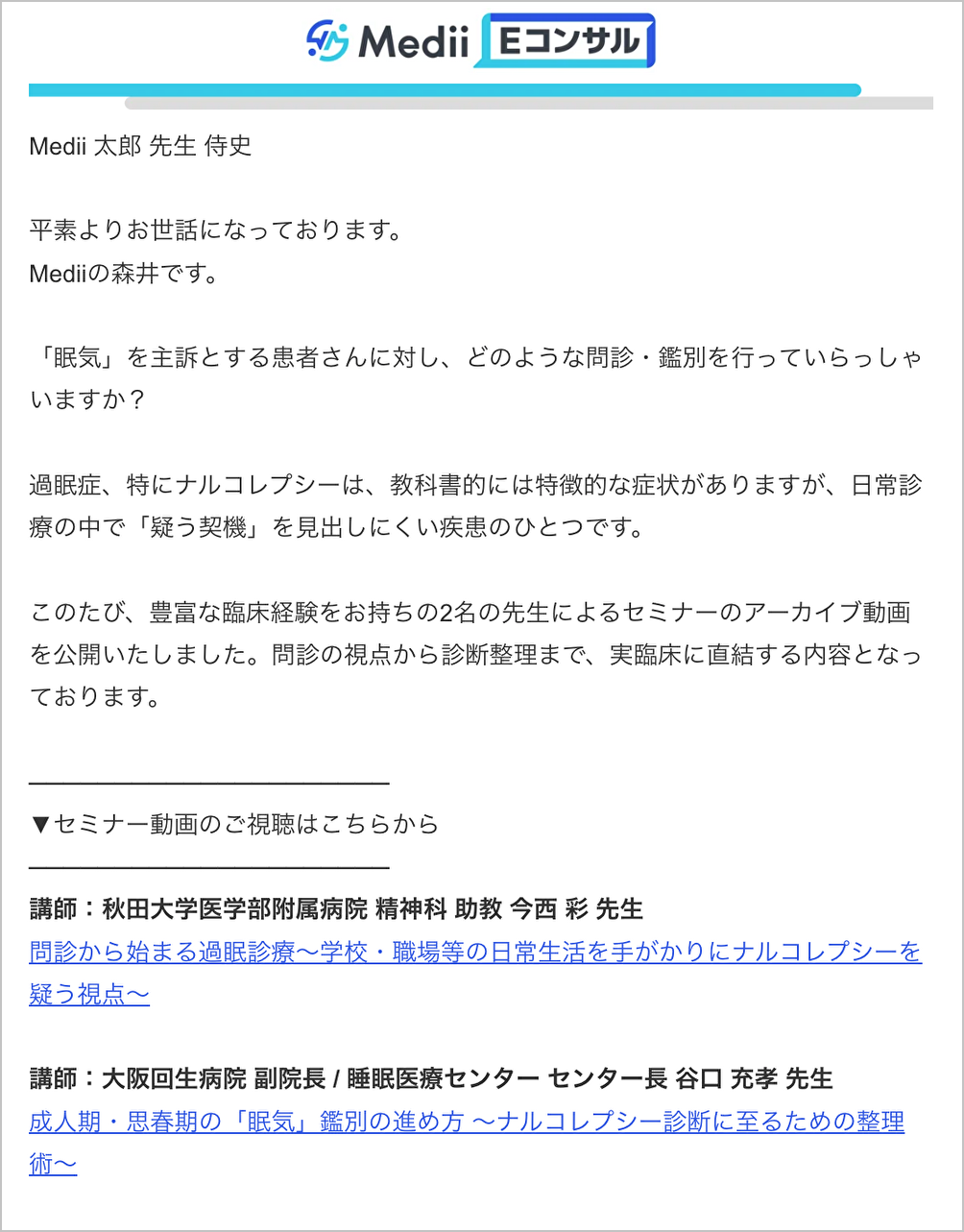The image size is (964, 1232).
Task: Open 今西 彩 先生's seminar video link
Action: (475, 953)
